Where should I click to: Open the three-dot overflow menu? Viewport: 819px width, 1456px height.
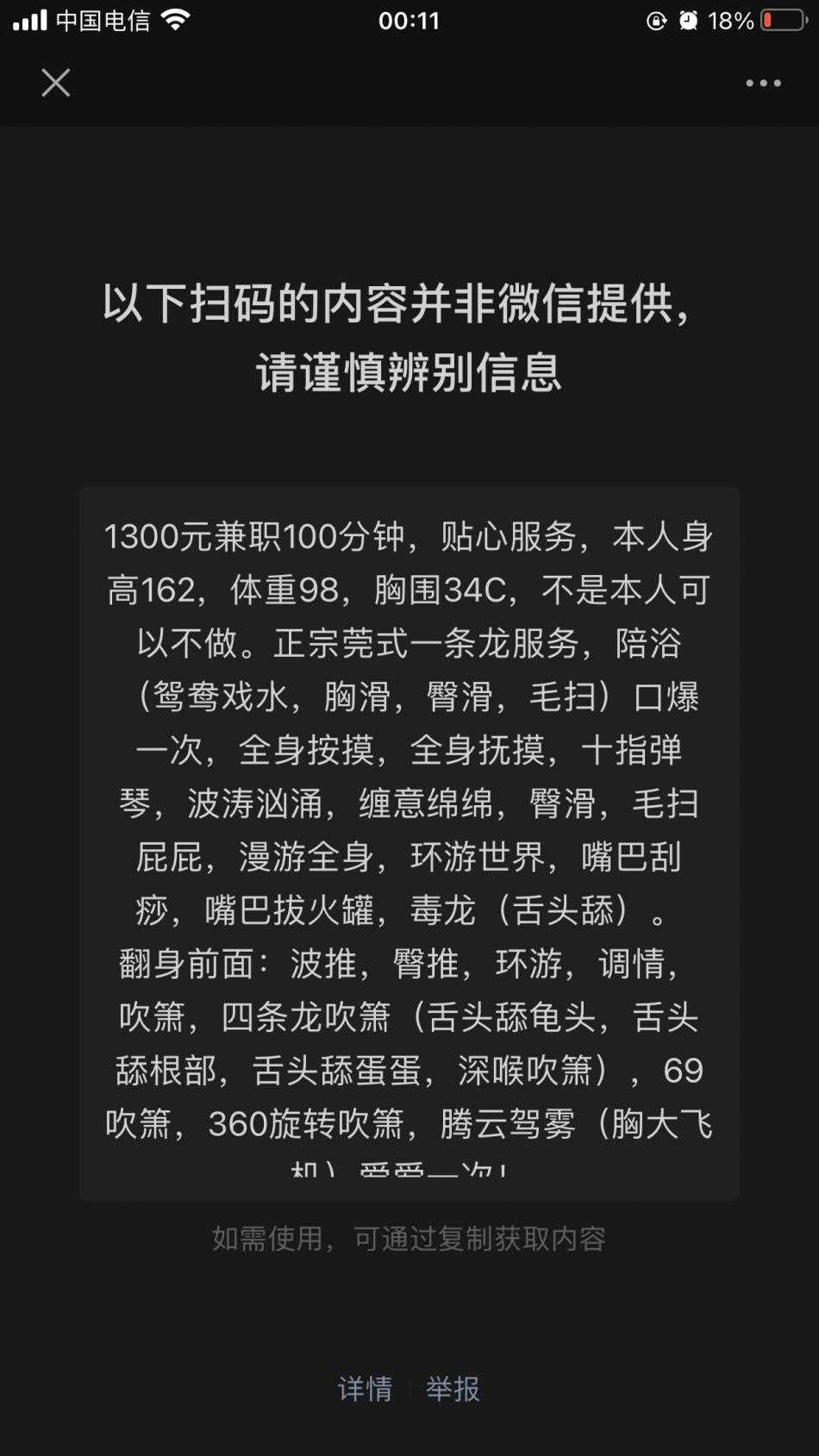pyautogui.click(x=763, y=84)
